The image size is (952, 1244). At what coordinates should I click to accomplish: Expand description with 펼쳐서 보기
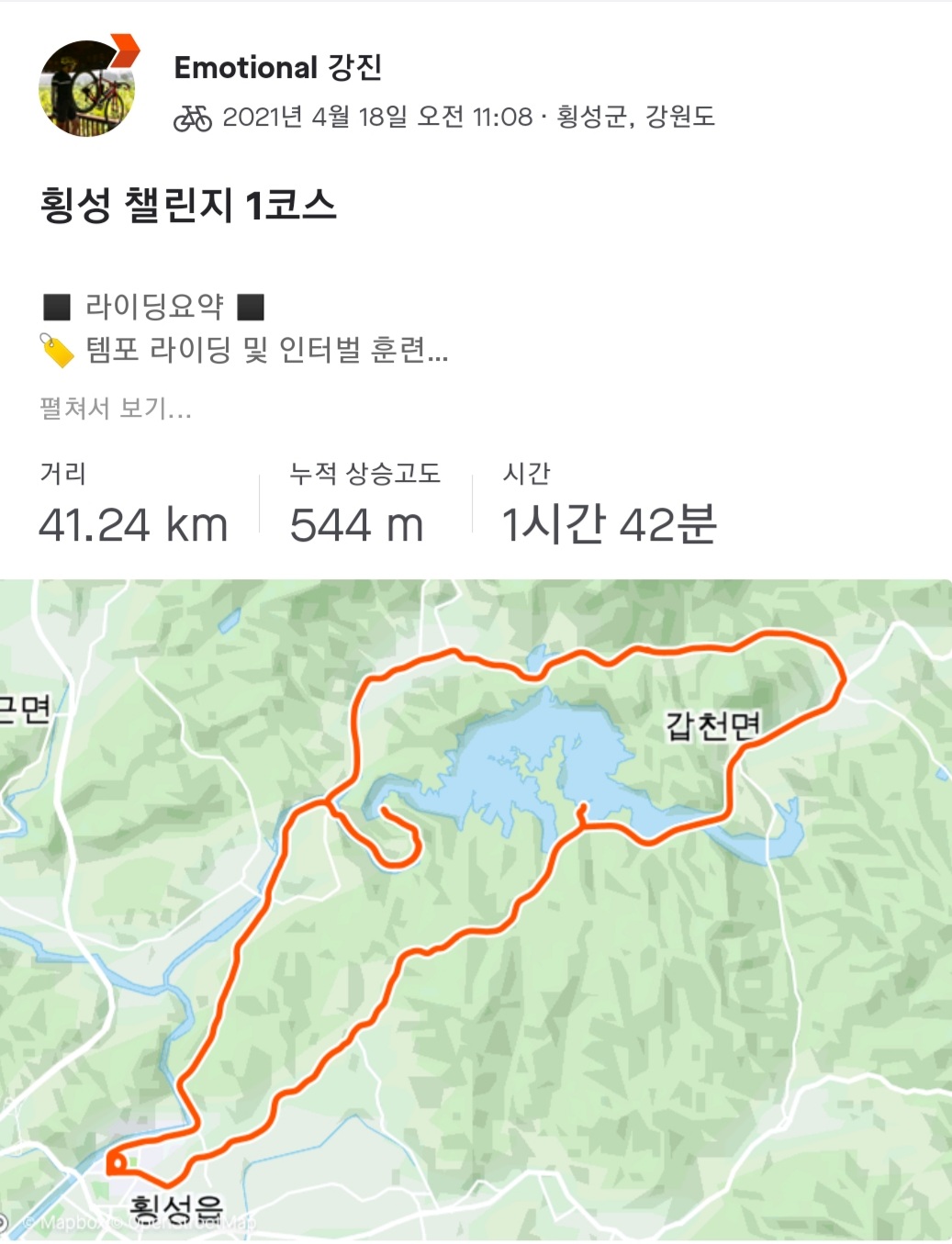(x=116, y=408)
